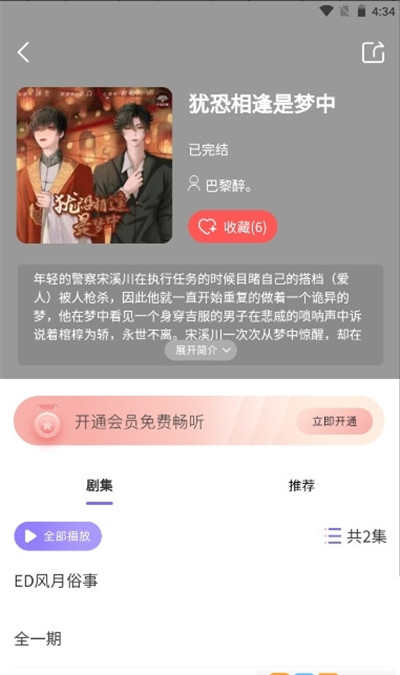The height and width of the screenshot is (675, 400).
Task: Share this audio drama
Action: point(372,53)
